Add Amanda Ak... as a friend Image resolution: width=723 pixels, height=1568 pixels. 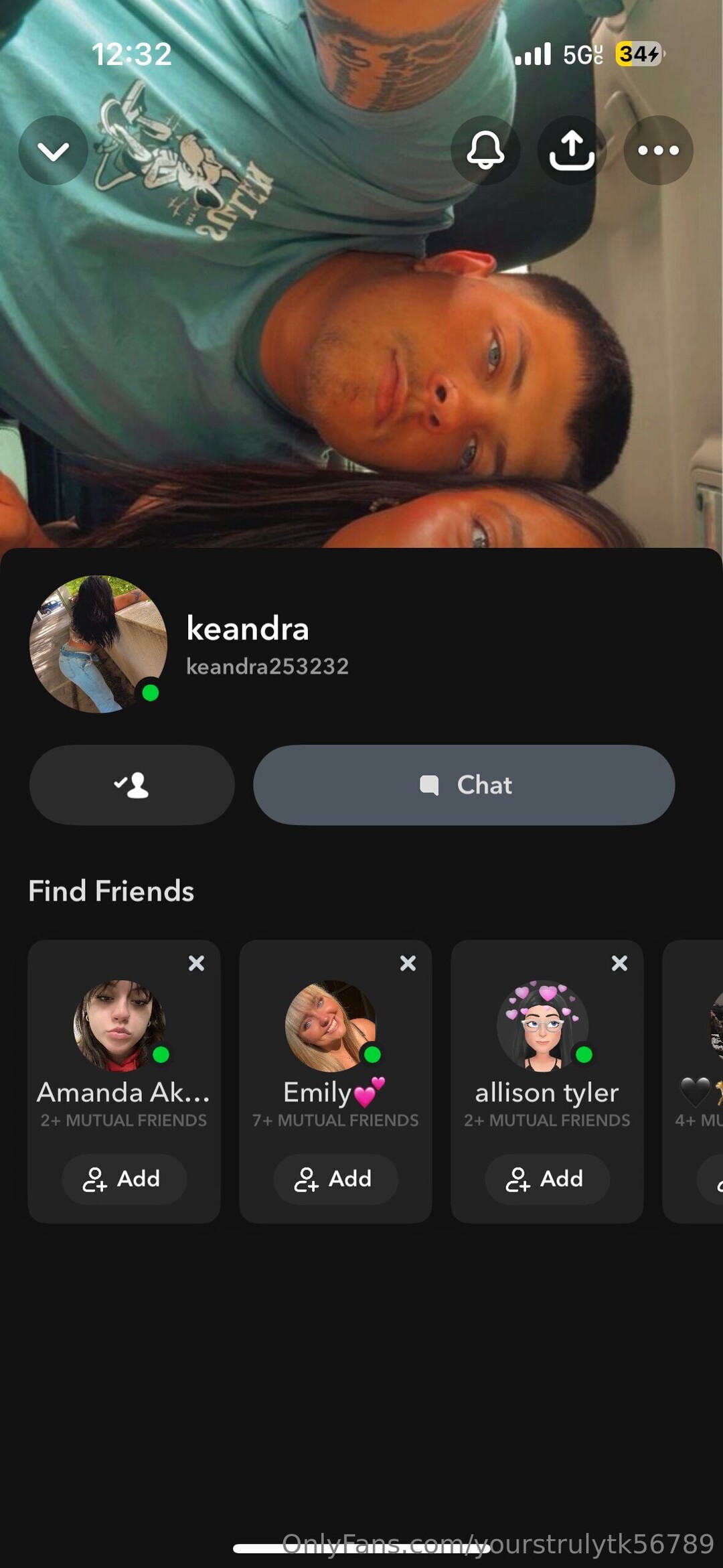124,1179
